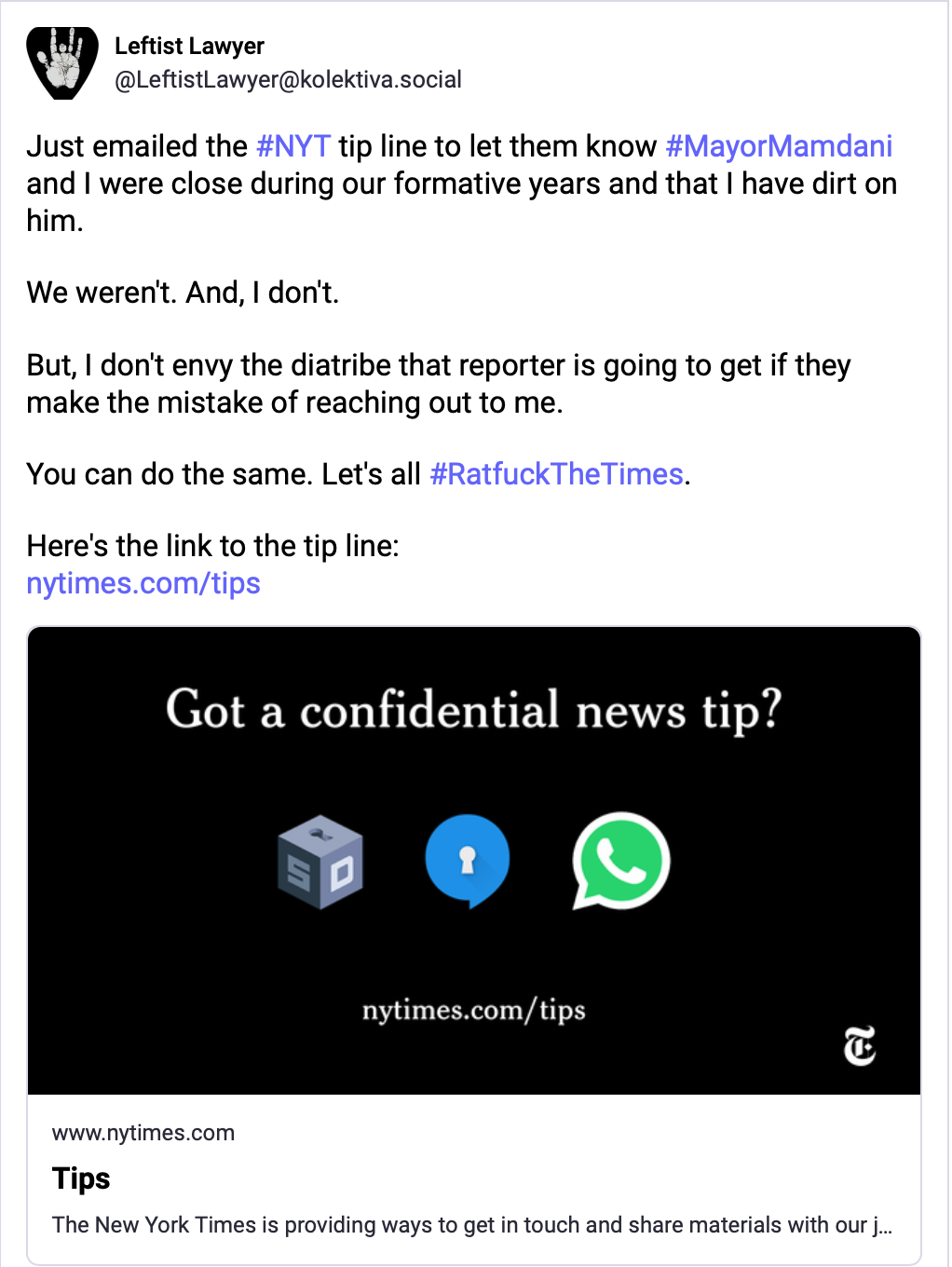Open the #RatfuckTheTimes hashtag
Viewport: 952px width, 1267px height.
point(556,474)
